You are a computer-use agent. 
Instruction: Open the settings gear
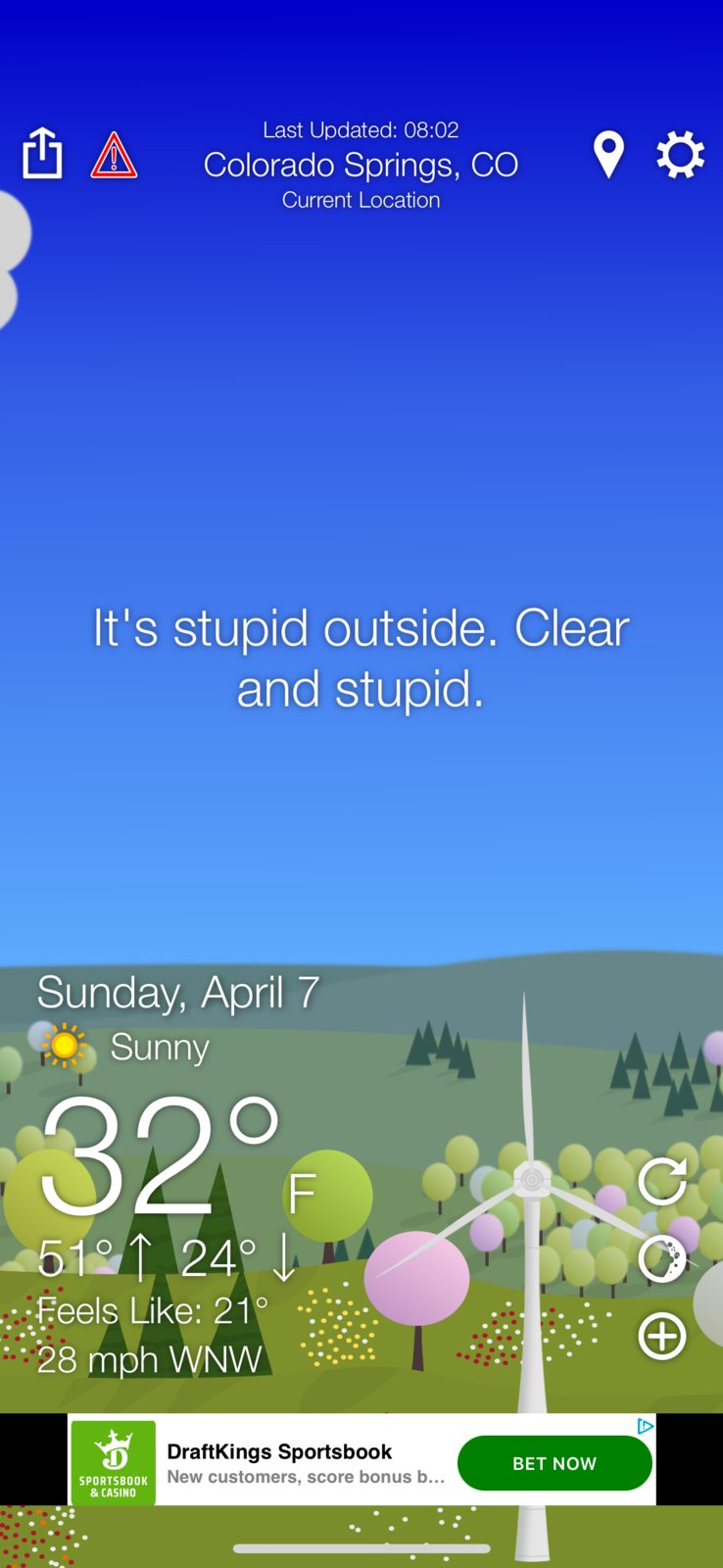point(680,155)
